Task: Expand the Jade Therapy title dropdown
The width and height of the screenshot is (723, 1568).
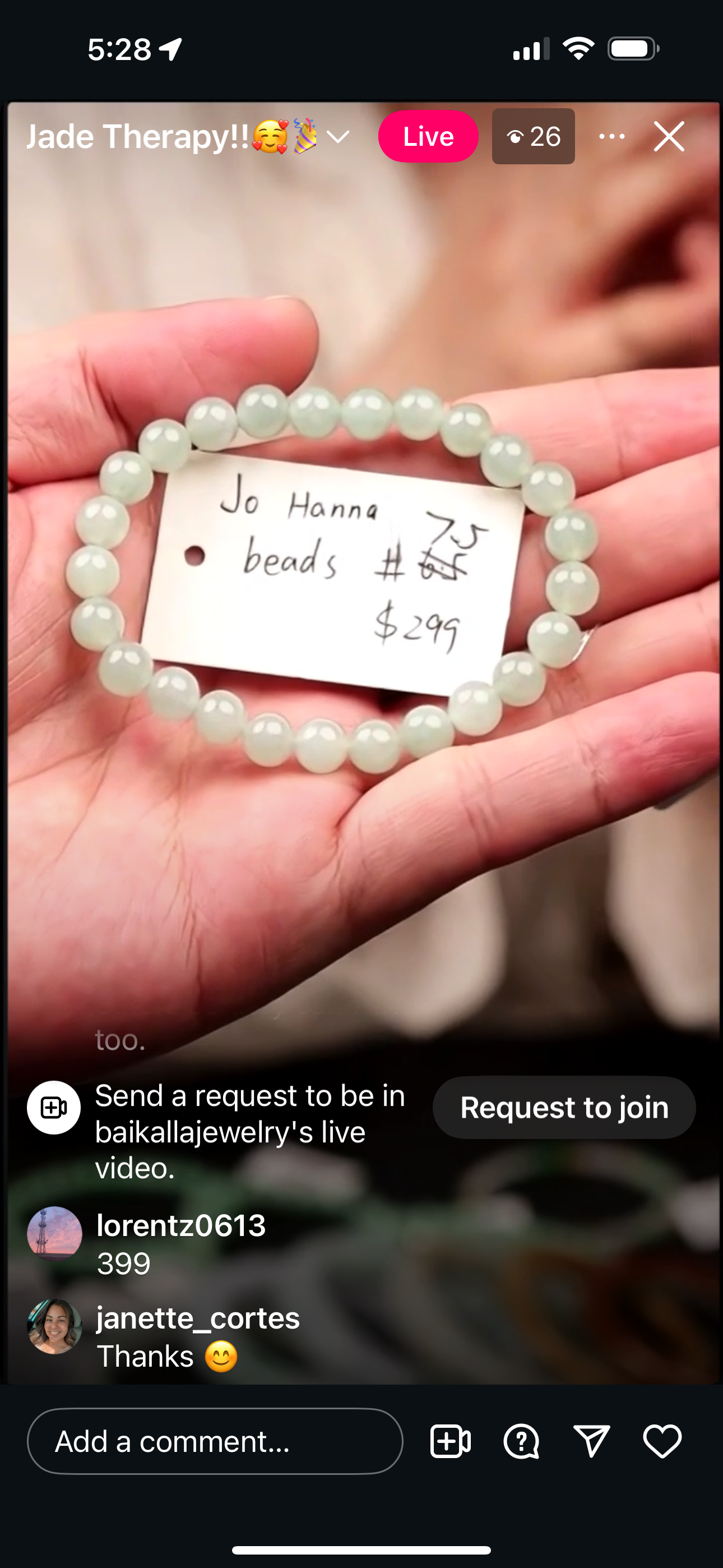Action: [338, 137]
